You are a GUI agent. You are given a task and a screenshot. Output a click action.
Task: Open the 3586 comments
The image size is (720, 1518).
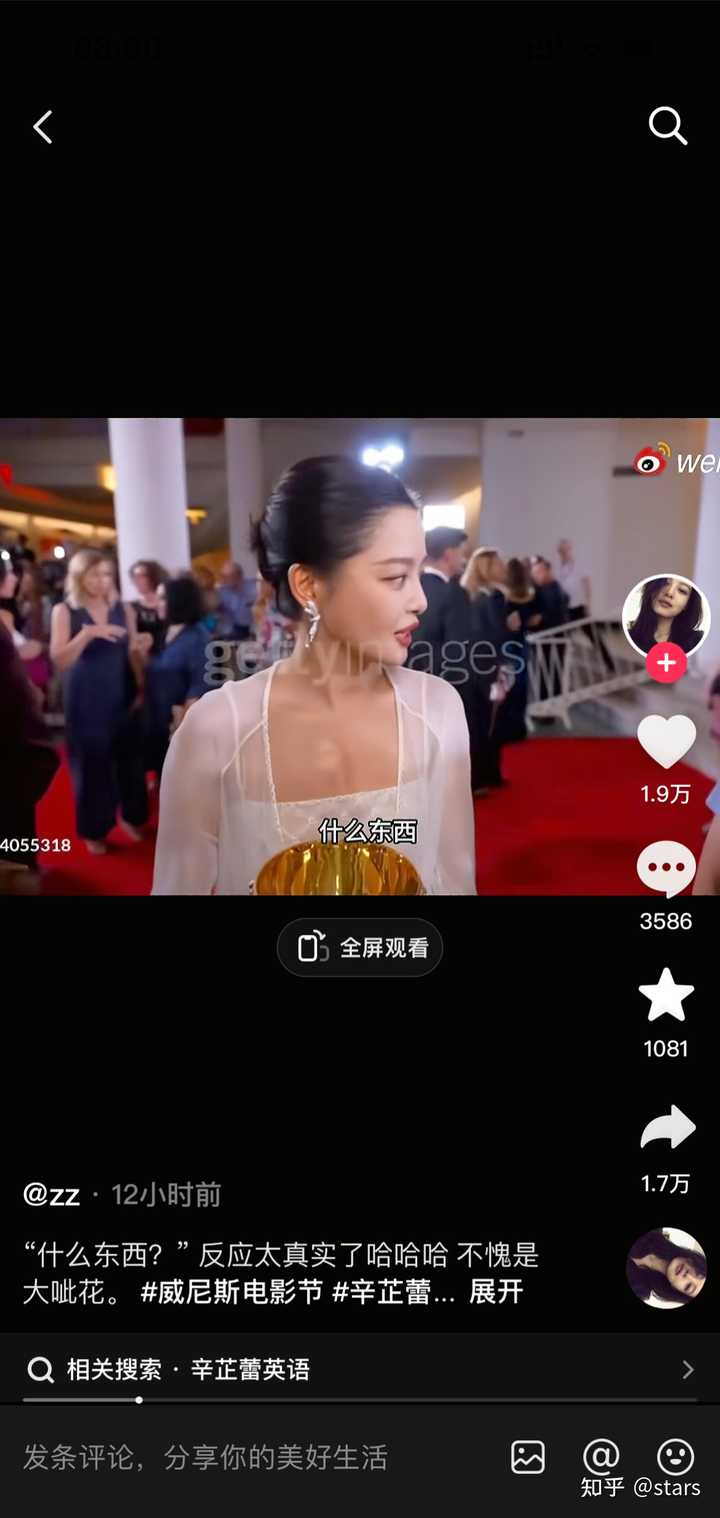tap(666, 868)
